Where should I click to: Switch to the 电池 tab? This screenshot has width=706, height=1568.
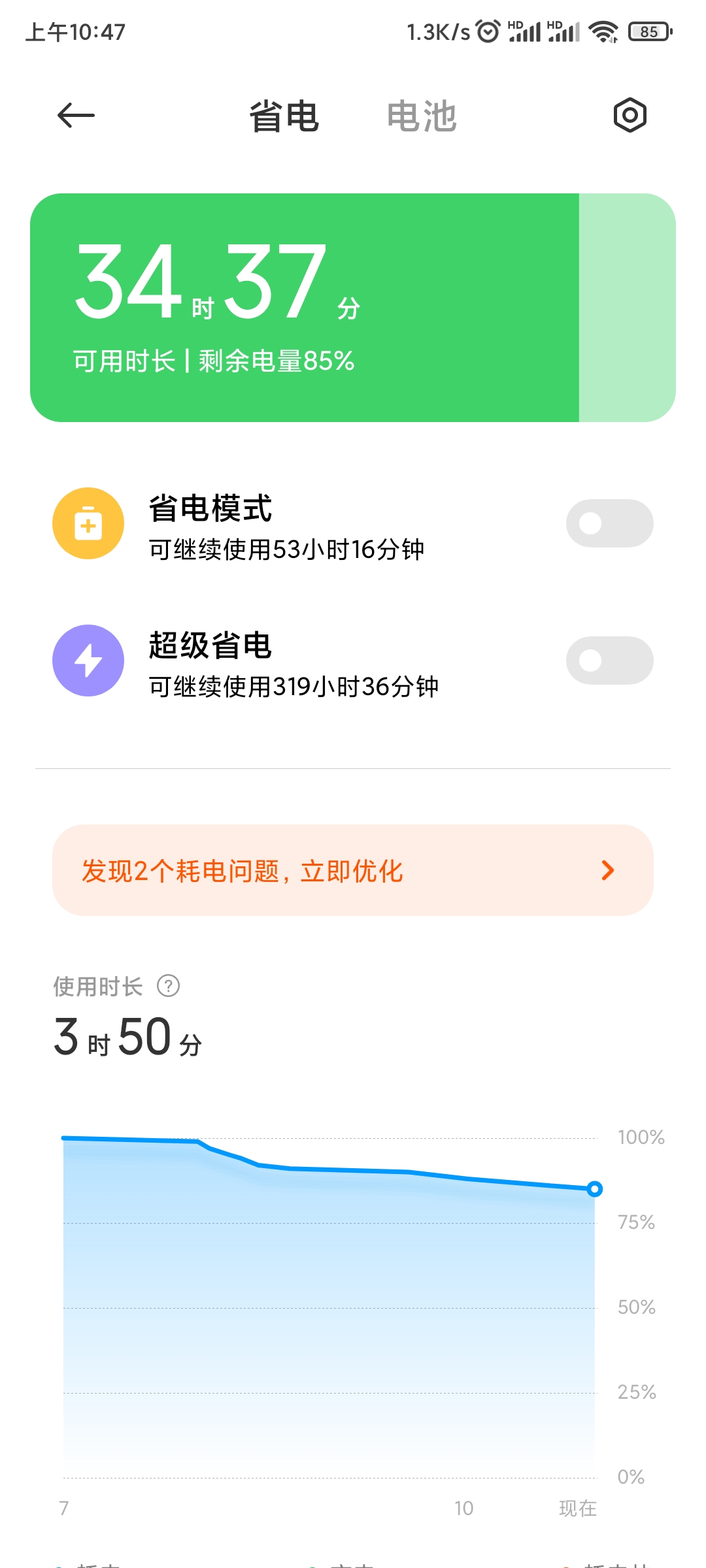422,117
